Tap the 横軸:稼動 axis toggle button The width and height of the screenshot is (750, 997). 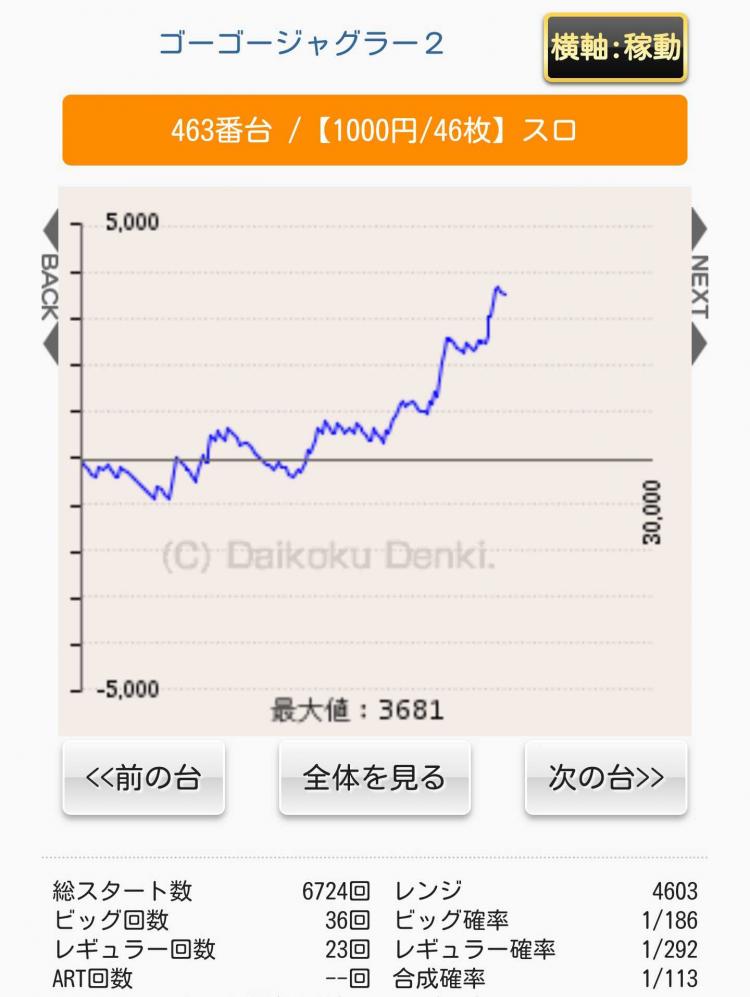pos(615,47)
